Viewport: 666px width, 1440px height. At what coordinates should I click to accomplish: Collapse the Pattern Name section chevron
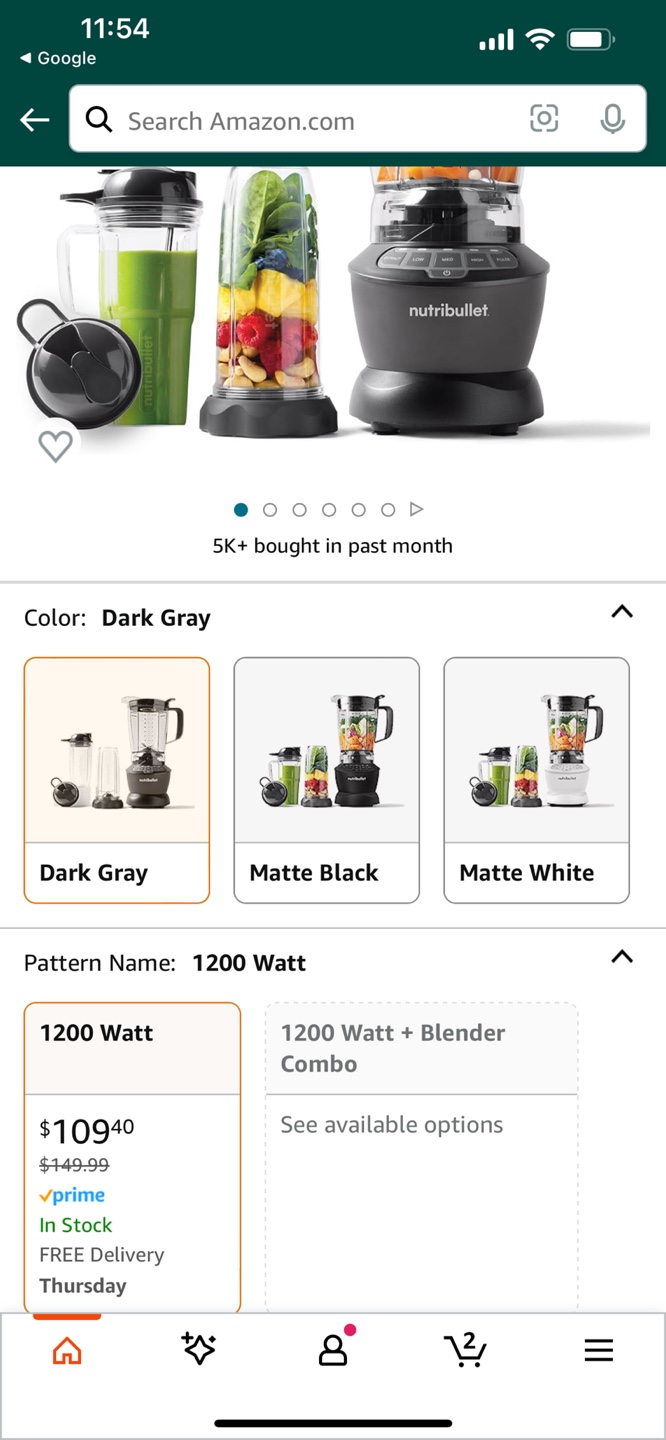[622, 957]
